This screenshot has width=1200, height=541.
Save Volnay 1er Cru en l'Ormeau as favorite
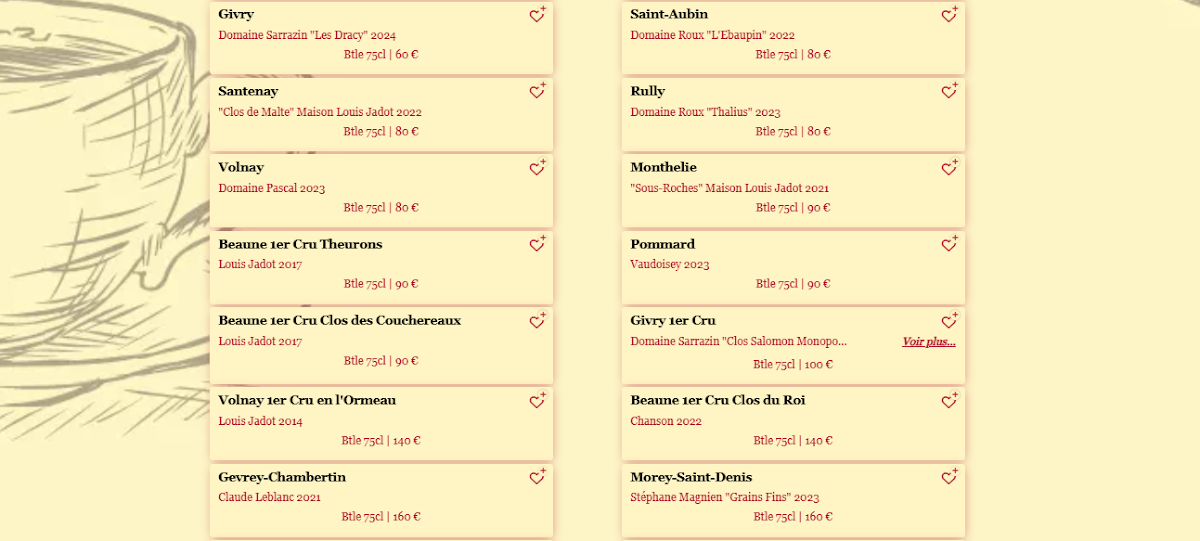(x=537, y=401)
